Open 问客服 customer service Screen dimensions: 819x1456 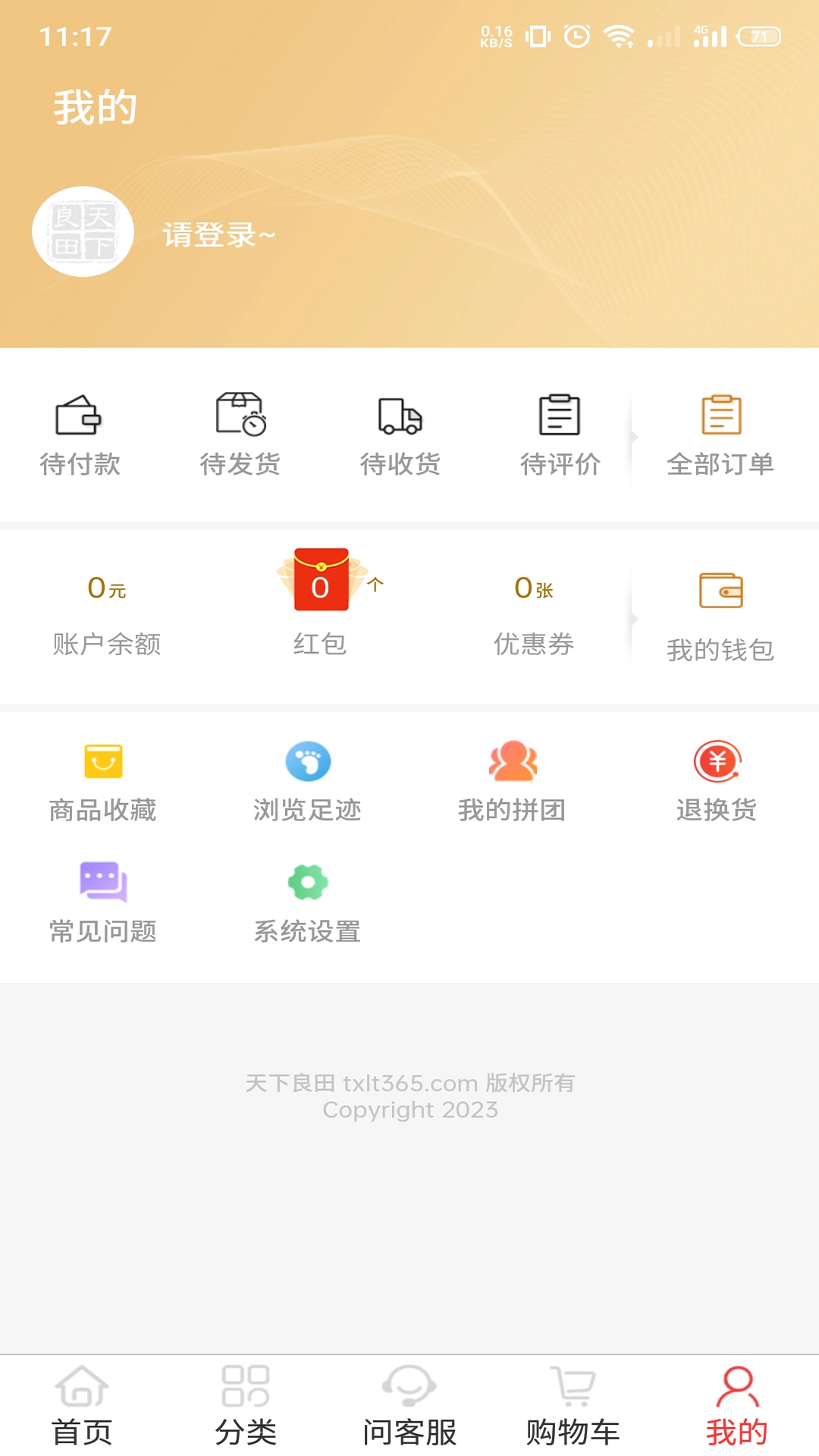click(x=409, y=1407)
